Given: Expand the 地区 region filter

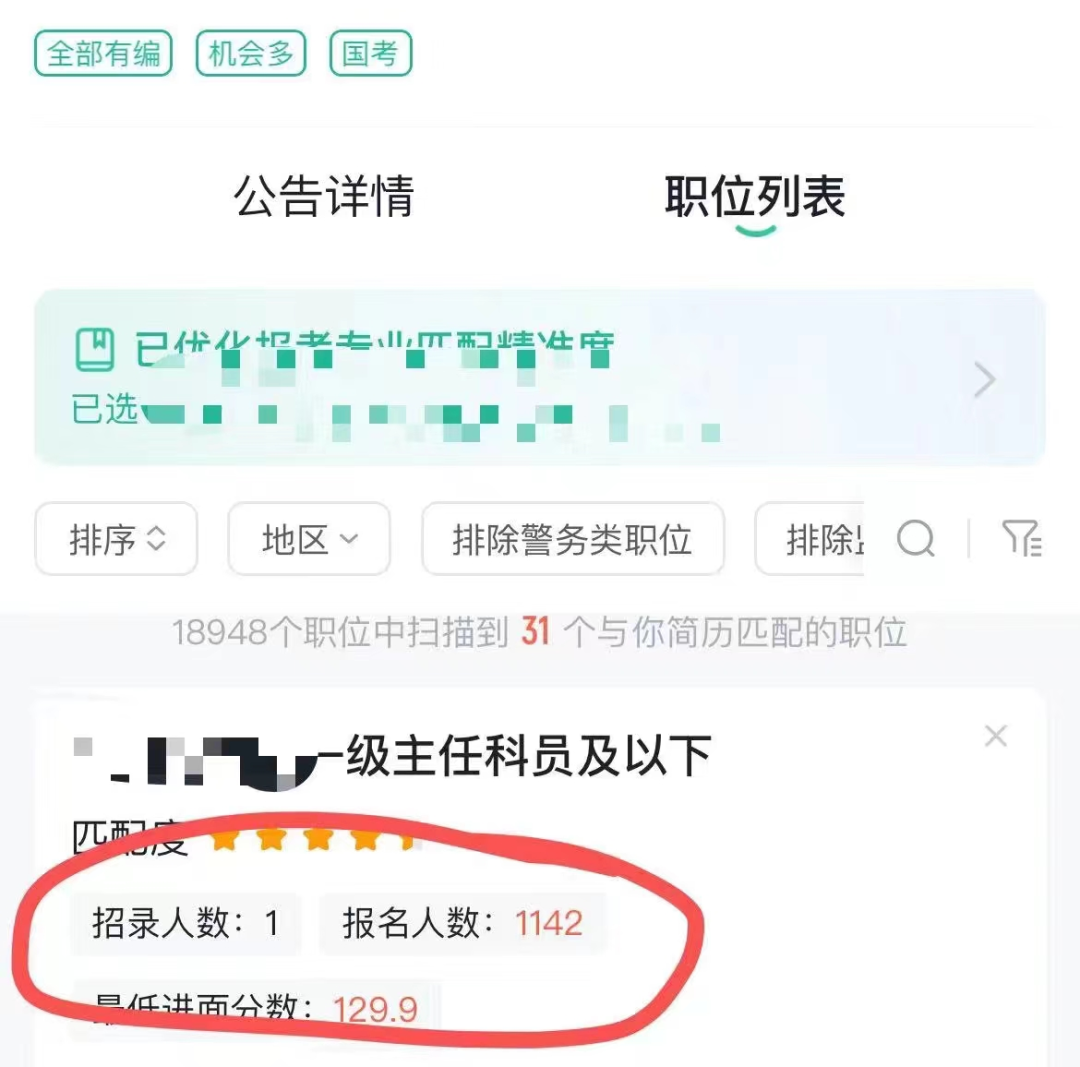Looking at the screenshot, I should pyautogui.click(x=309, y=539).
